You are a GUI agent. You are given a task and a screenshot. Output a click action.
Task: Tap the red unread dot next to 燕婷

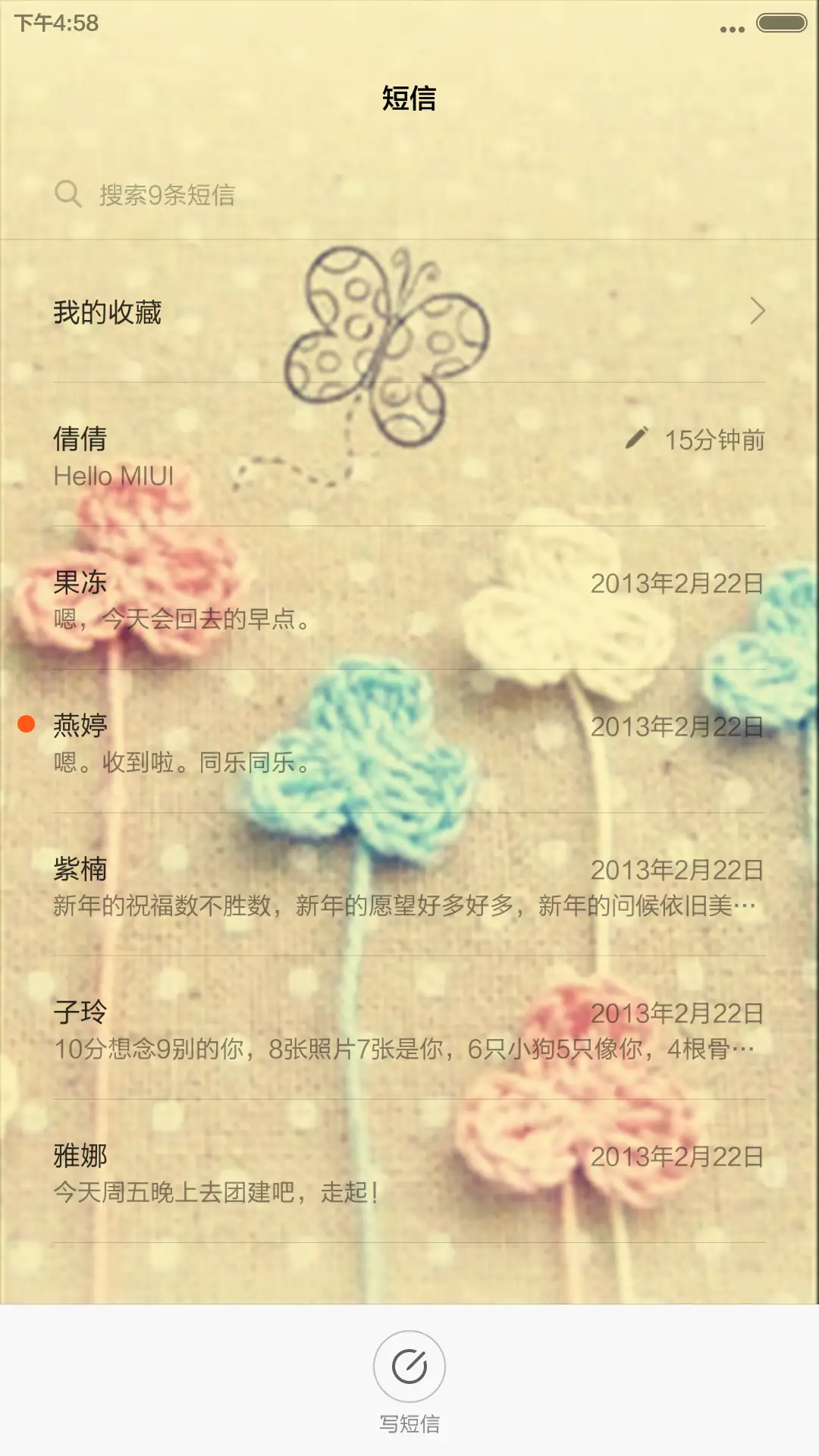(x=25, y=725)
